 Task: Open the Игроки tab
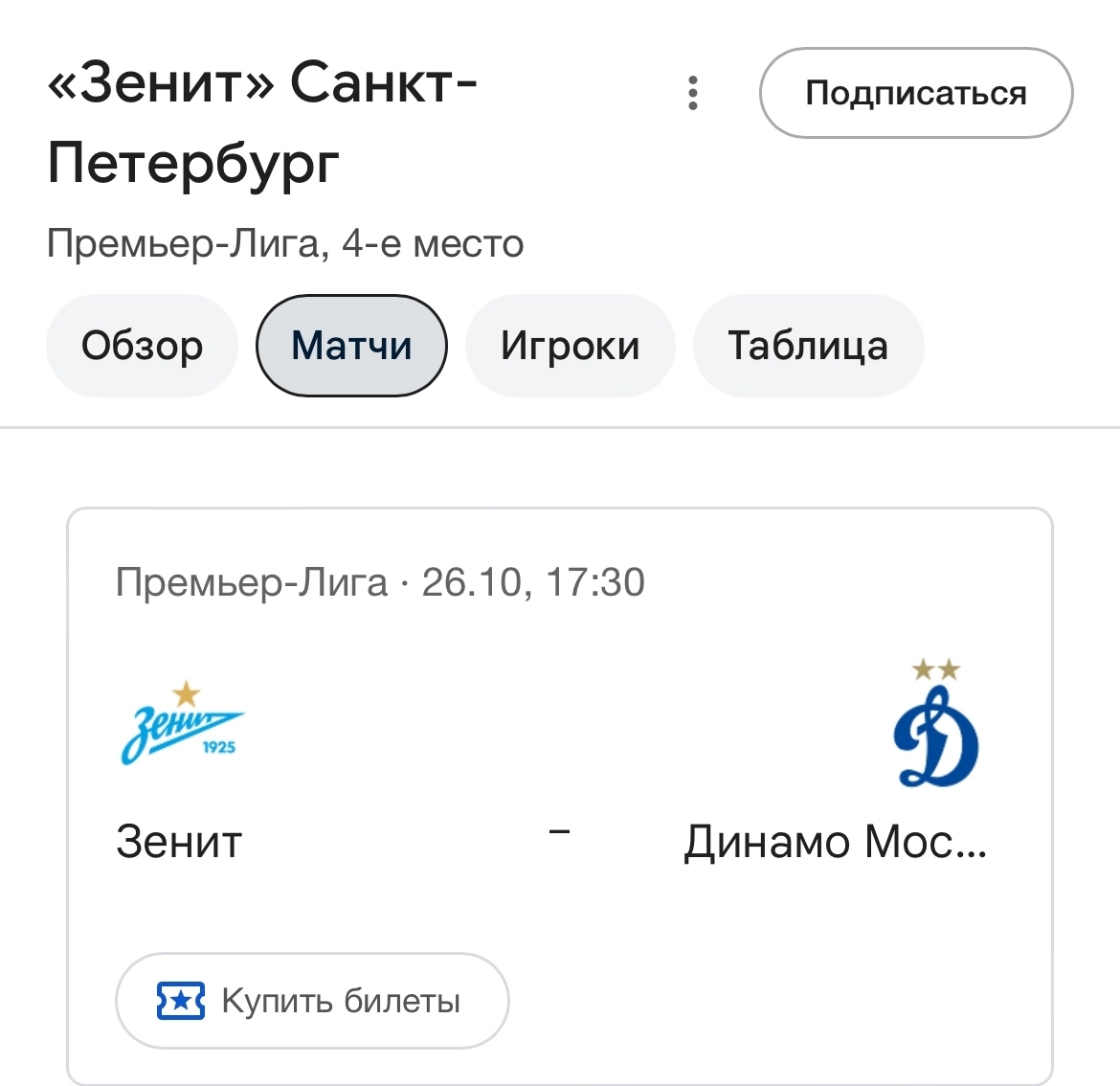coord(570,346)
